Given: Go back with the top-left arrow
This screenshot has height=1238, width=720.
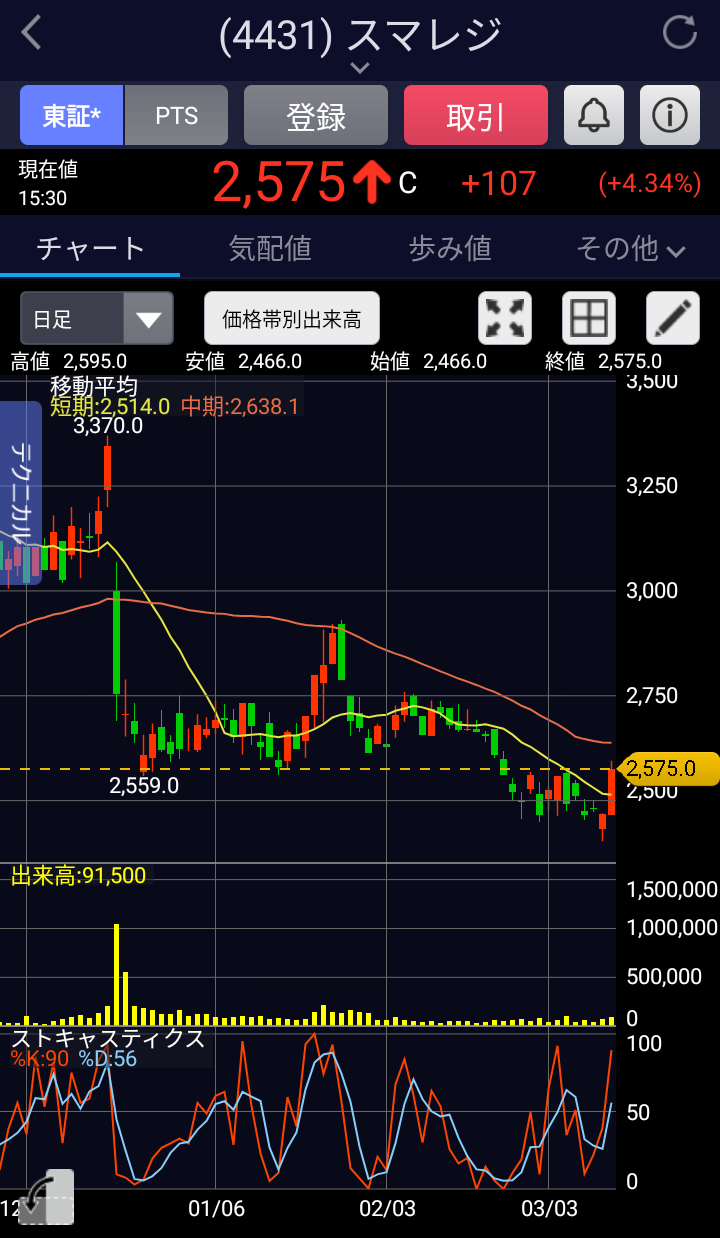Looking at the screenshot, I should click(x=32, y=33).
